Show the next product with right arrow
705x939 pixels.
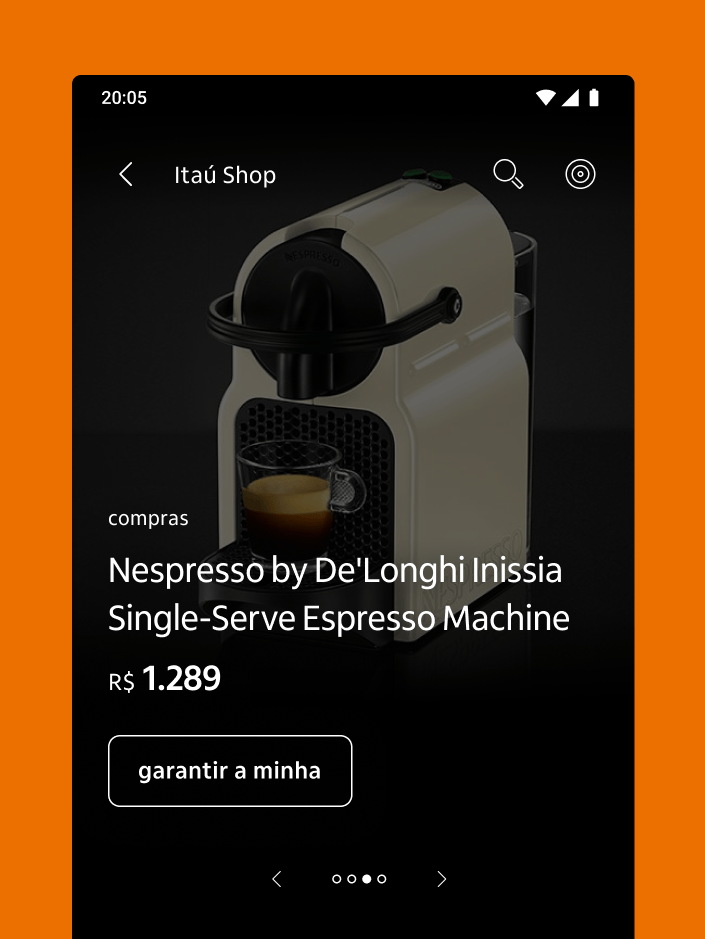point(442,879)
